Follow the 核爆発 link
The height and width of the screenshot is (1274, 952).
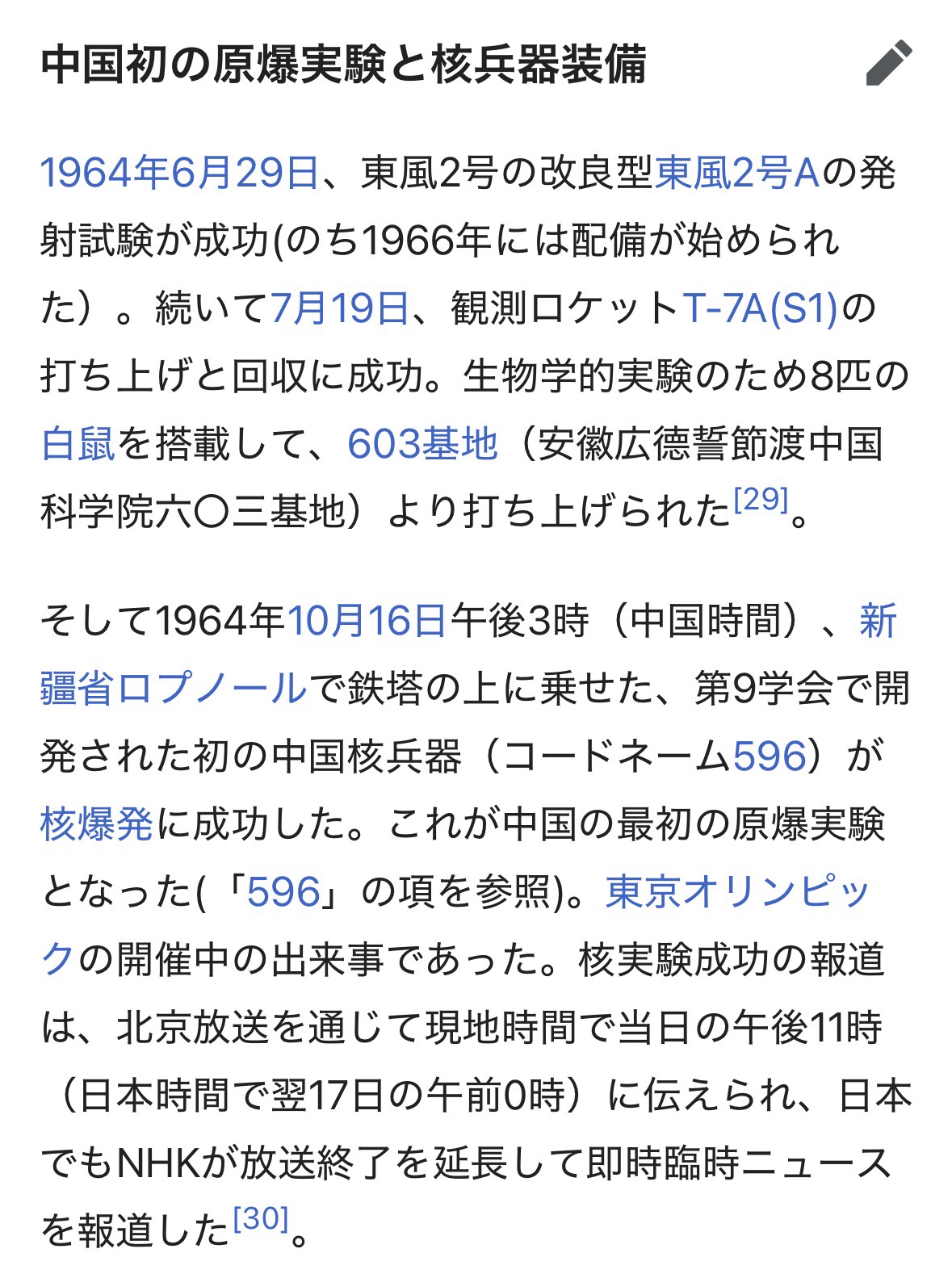(x=96, y=824)
